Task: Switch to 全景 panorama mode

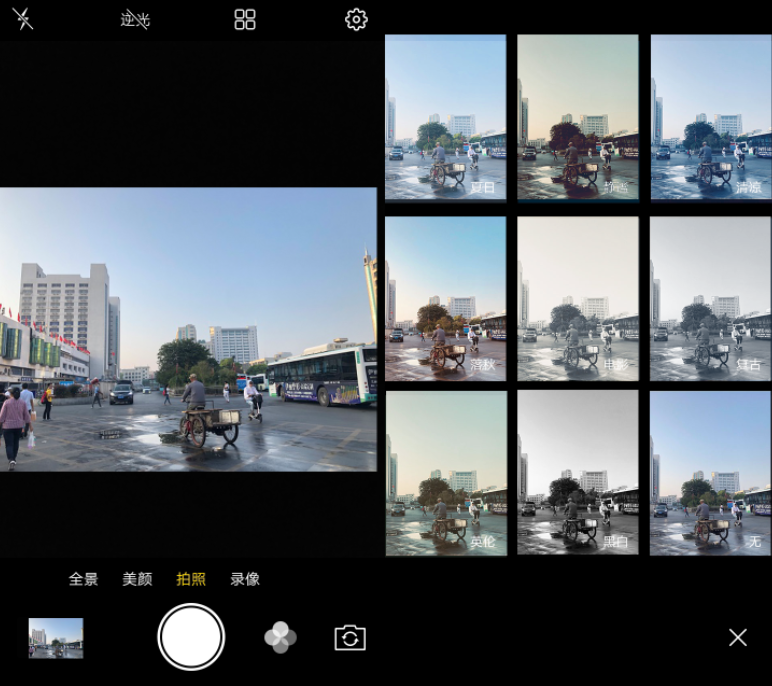Action: 83,579
